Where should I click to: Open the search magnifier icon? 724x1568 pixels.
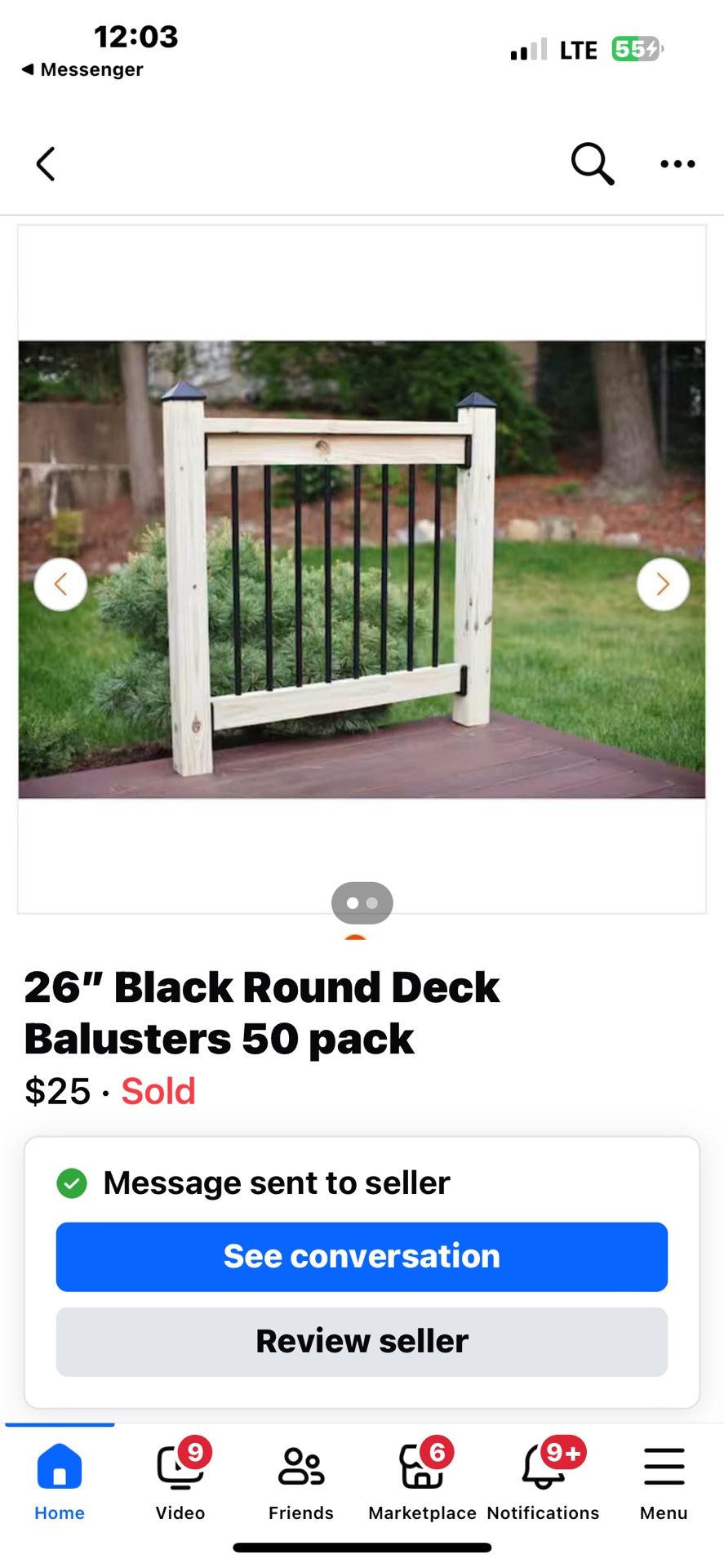pyautogui.click(x=592, y=164)
